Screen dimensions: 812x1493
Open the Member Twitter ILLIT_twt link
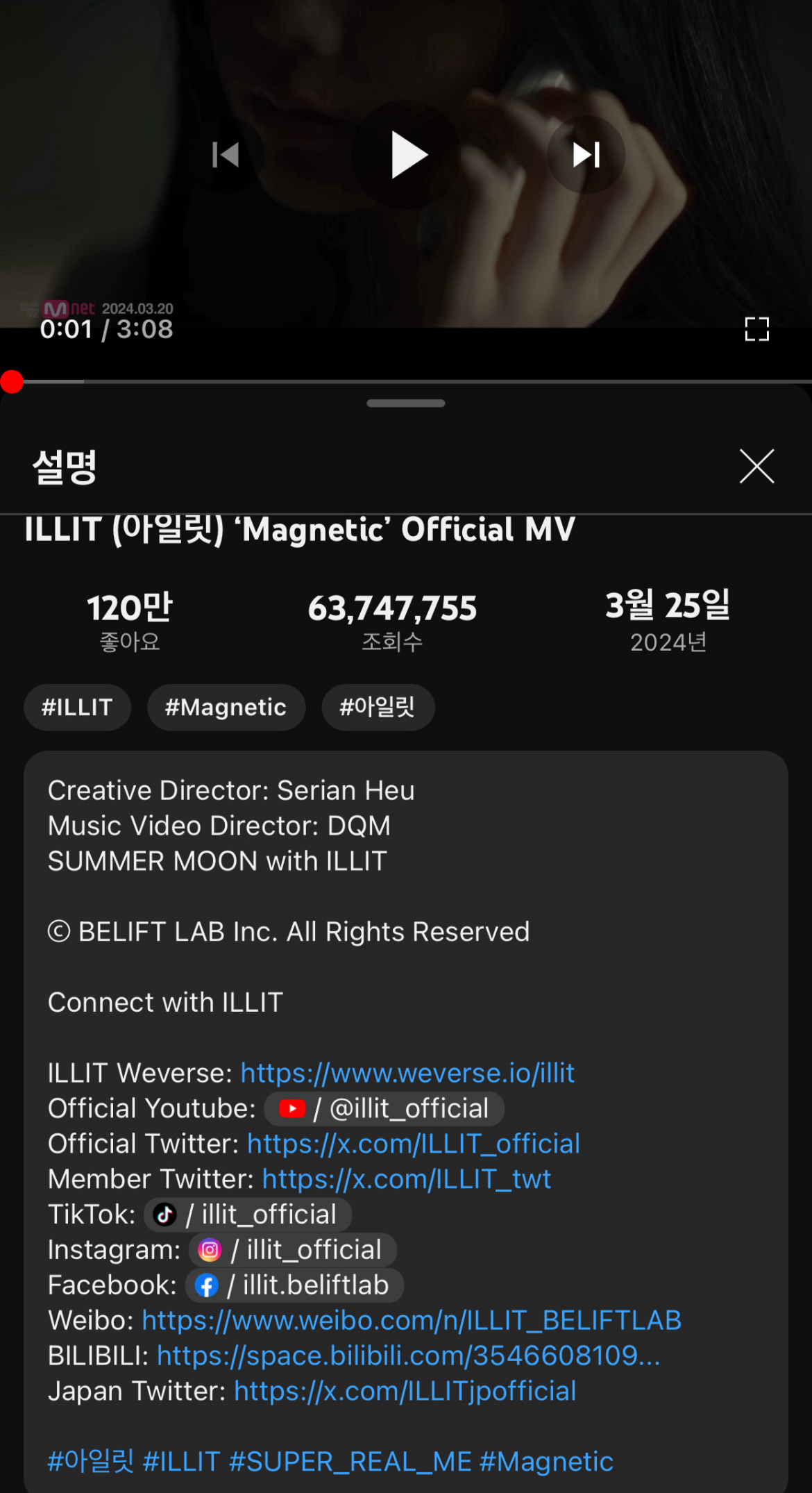pyautogui.click(x=406, y=1179)
